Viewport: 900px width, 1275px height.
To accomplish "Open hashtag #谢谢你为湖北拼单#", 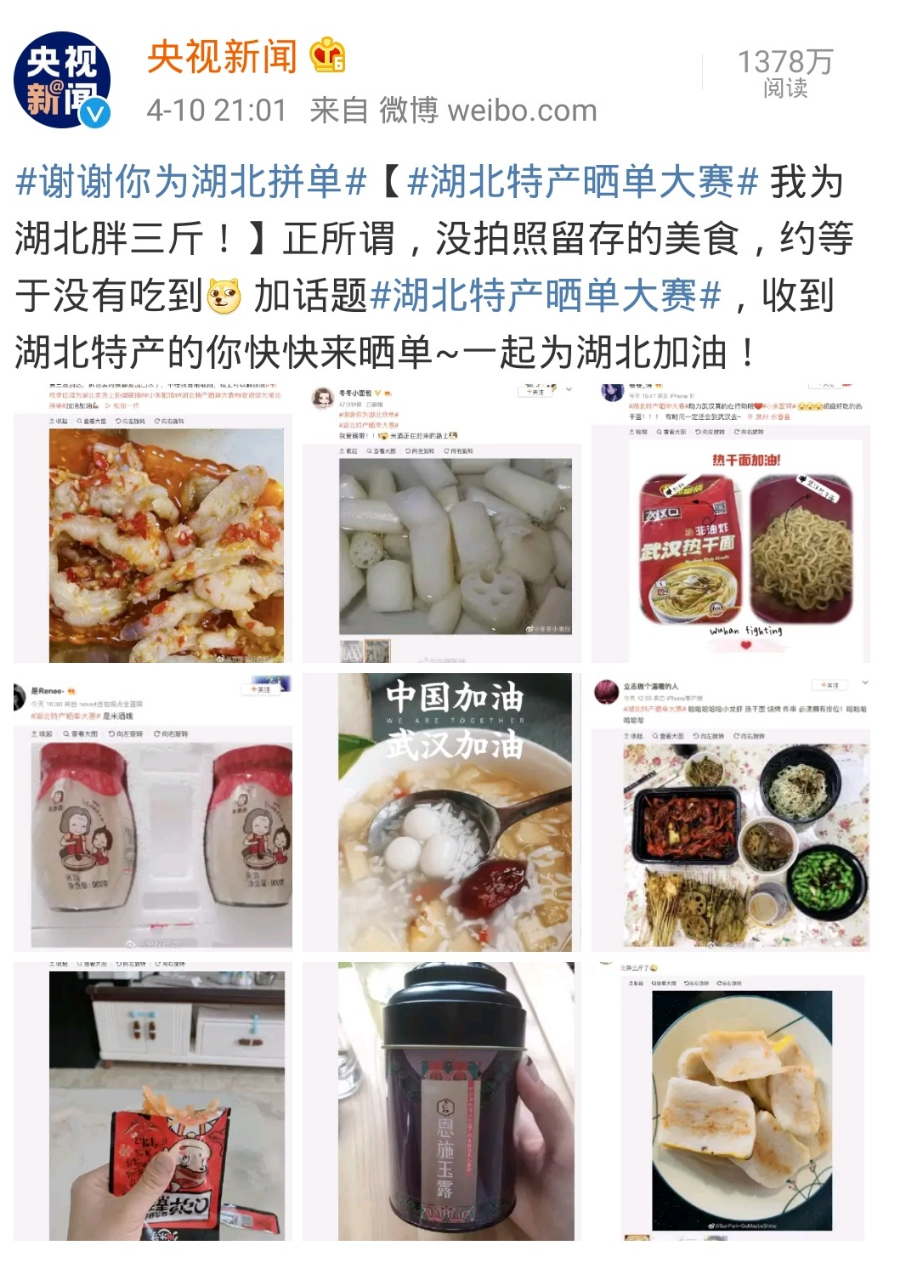I will click(191, 183).
